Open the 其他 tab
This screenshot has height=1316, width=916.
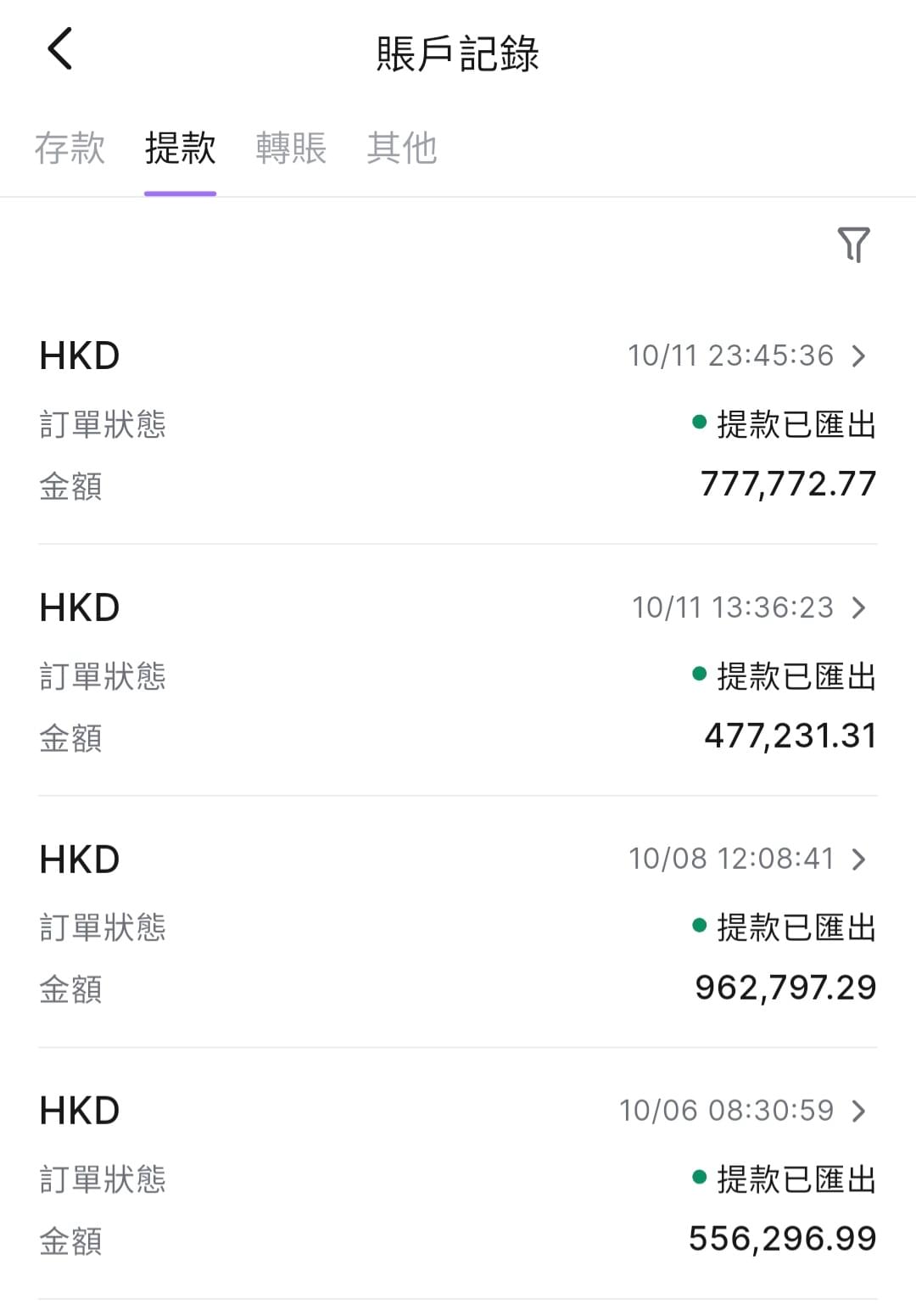[403, 148]
